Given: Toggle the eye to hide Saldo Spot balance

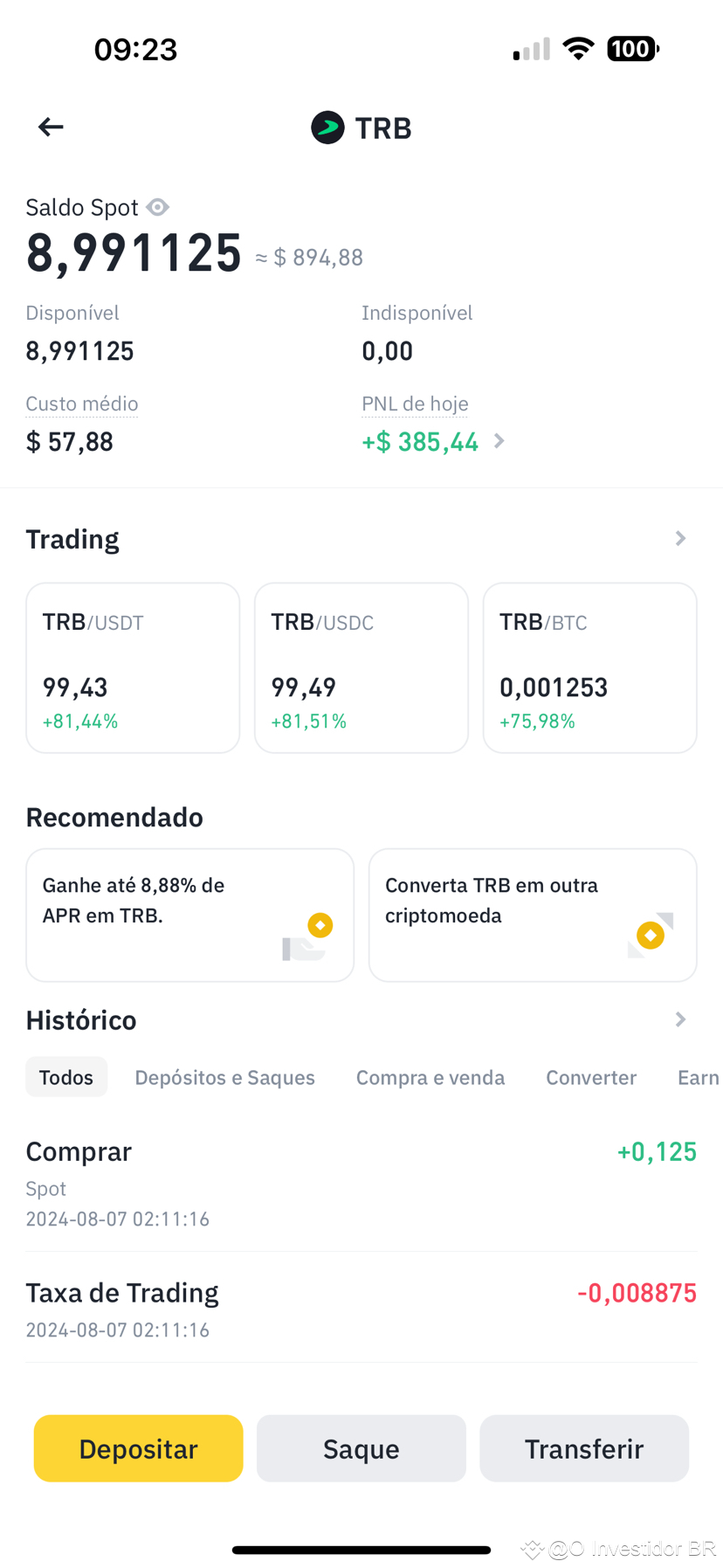Looking at the screenshot, I should tap(158, 207).
